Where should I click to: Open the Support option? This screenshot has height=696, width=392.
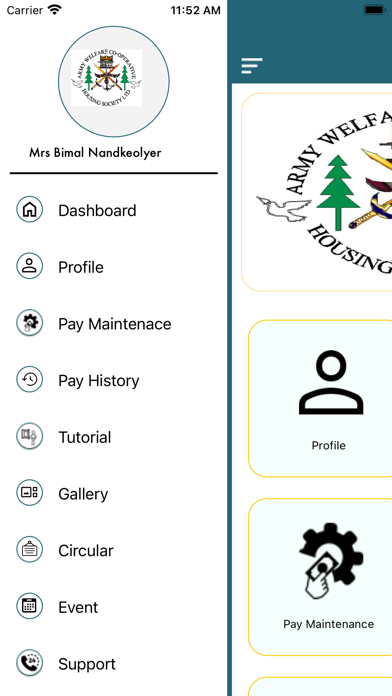[x=113, y=664]
